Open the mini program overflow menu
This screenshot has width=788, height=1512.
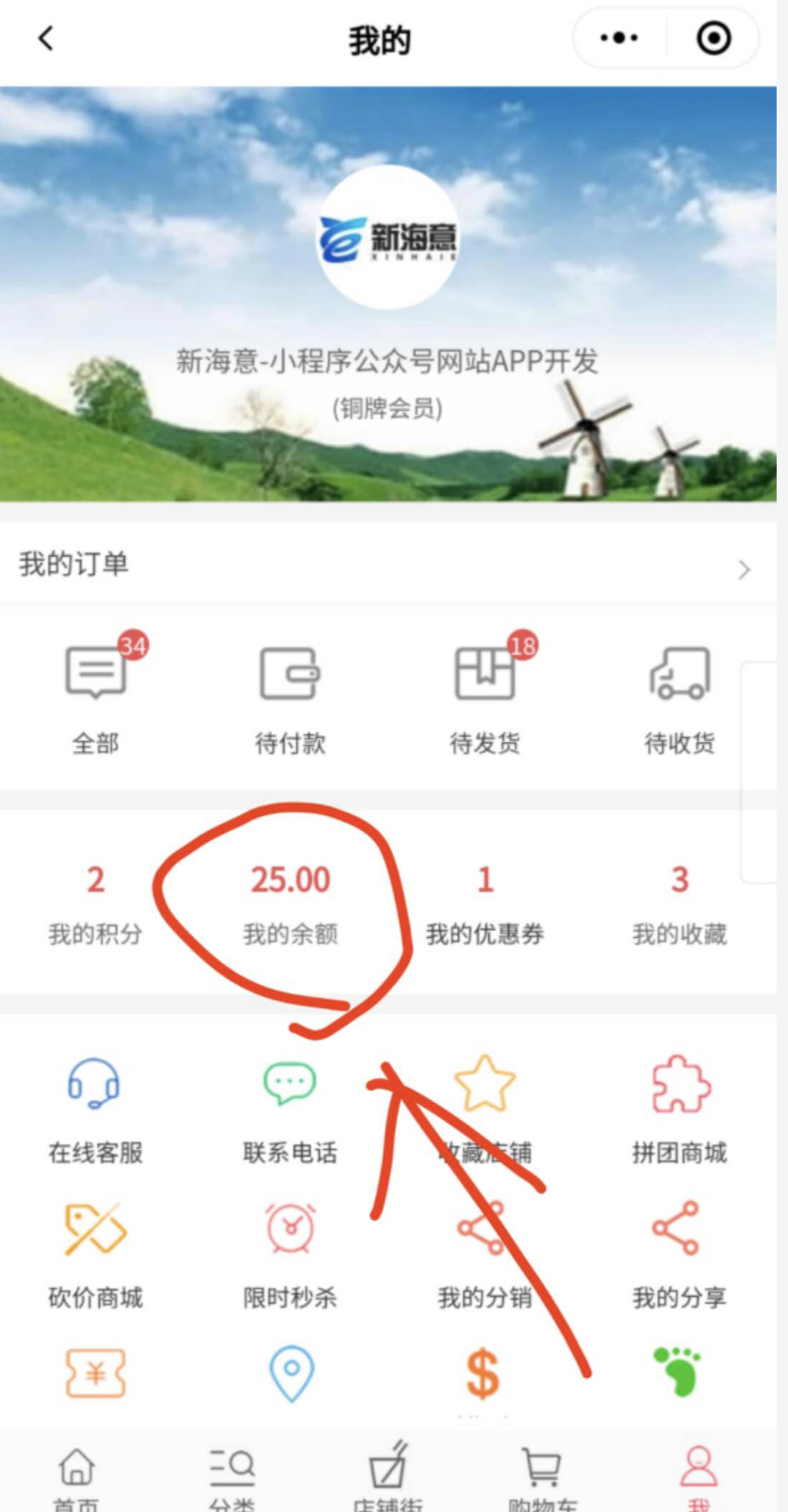click(x=619, y=39)
